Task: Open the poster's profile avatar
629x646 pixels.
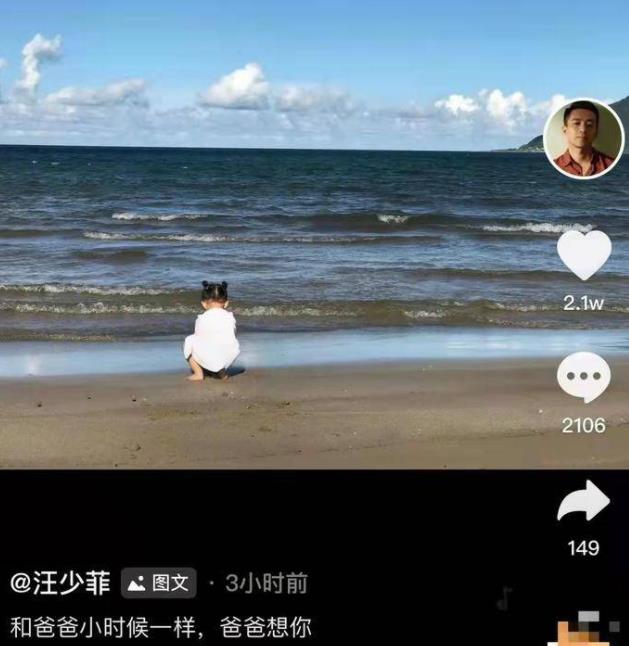Action: 583,138
